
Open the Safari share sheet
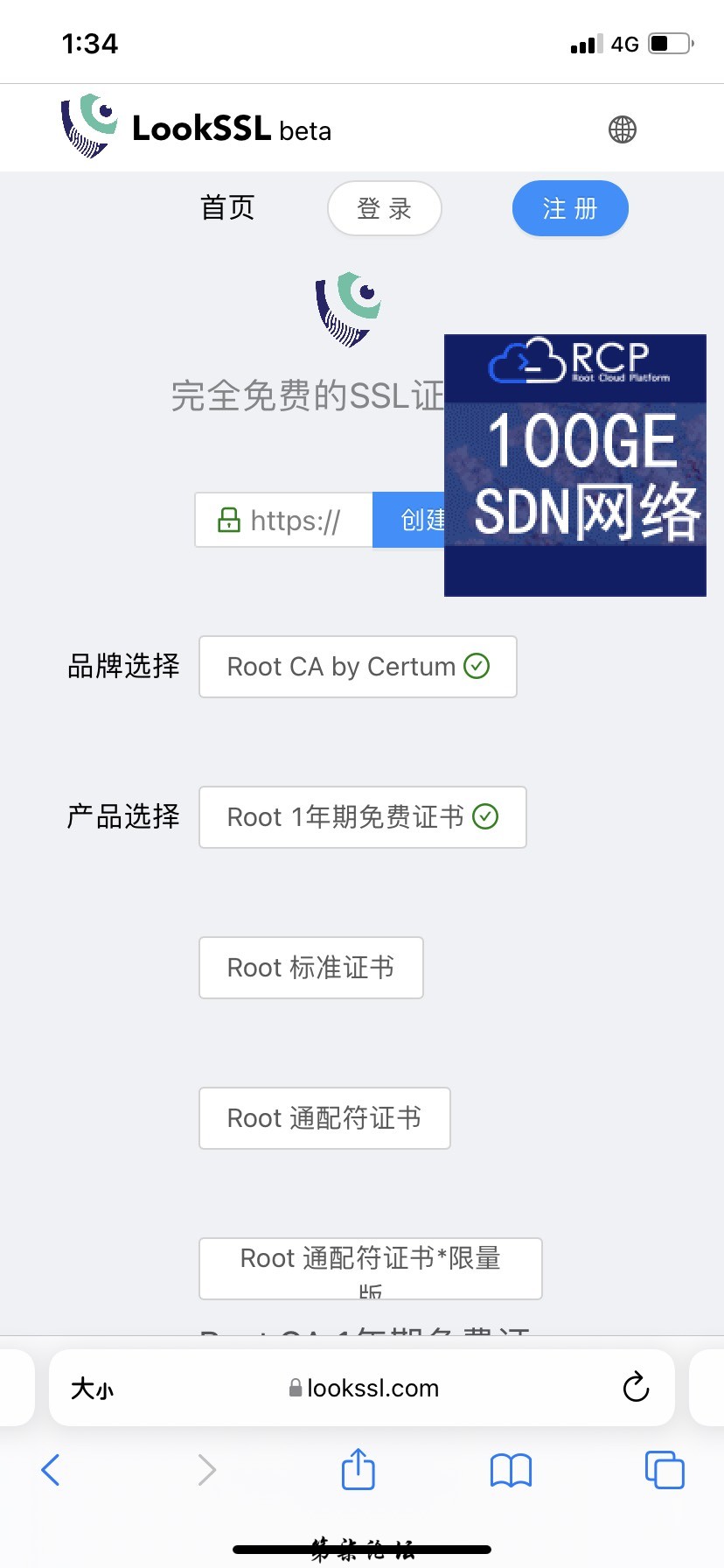coord(358,1469)
